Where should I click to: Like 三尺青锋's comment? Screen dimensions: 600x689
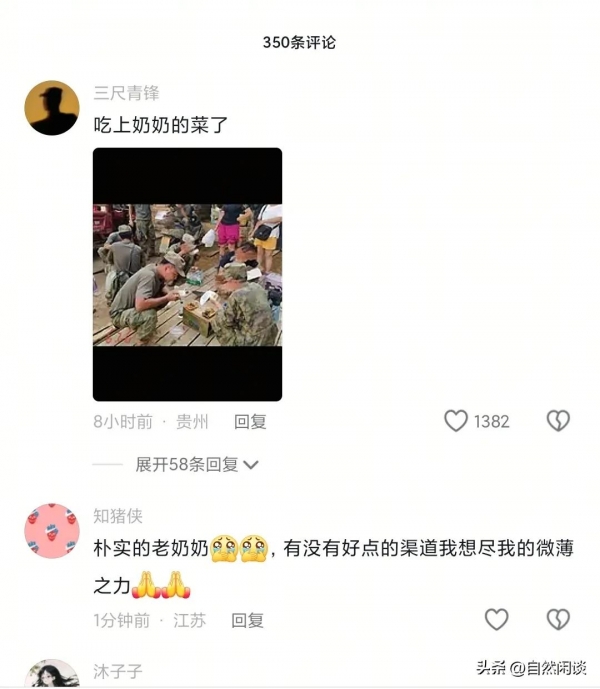click(x=456, y=421)
